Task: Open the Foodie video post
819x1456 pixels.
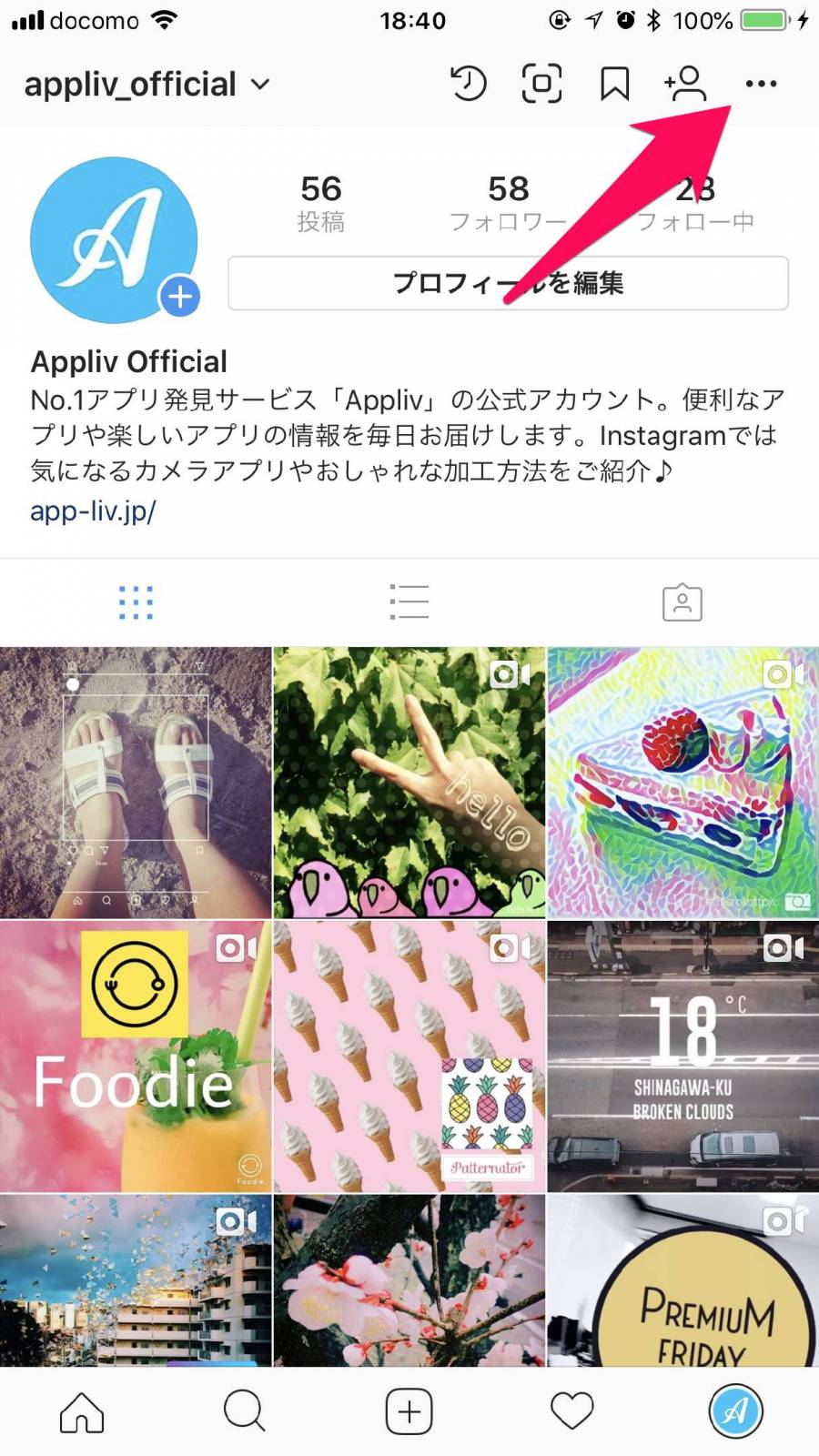Action: click(x=136, y=1056)
